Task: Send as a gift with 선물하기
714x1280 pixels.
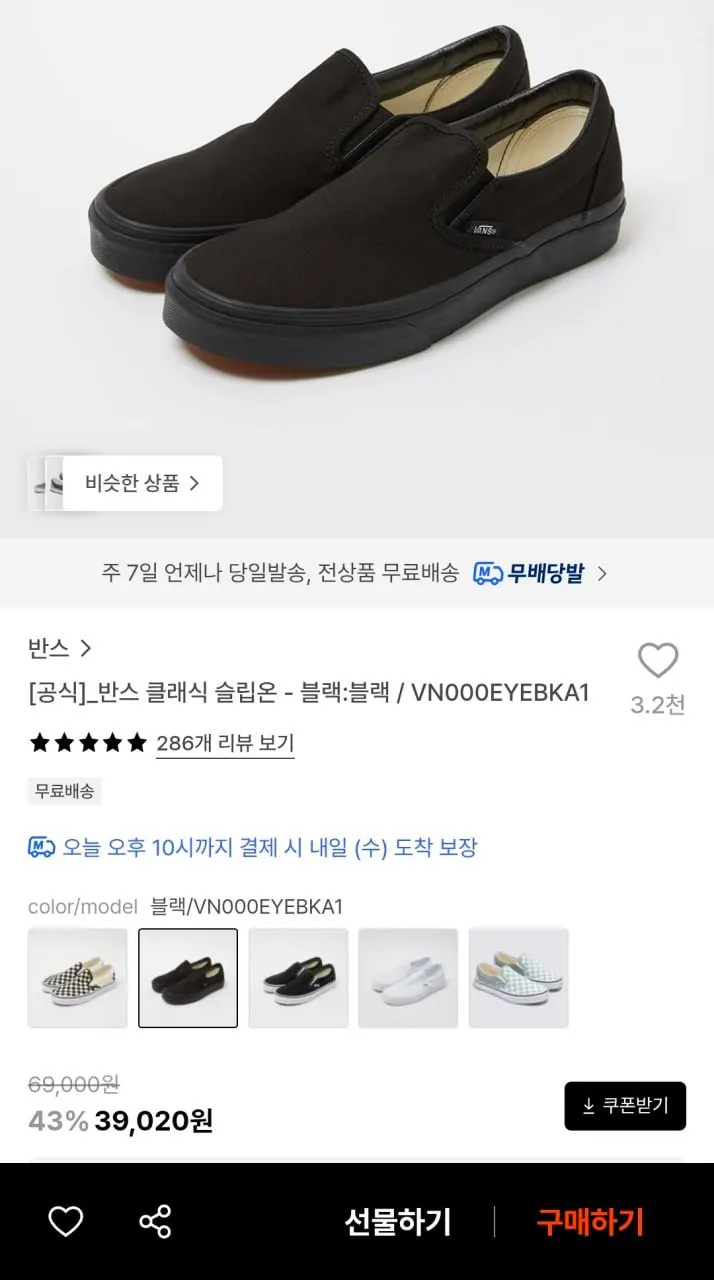Action: (398, 1221)
